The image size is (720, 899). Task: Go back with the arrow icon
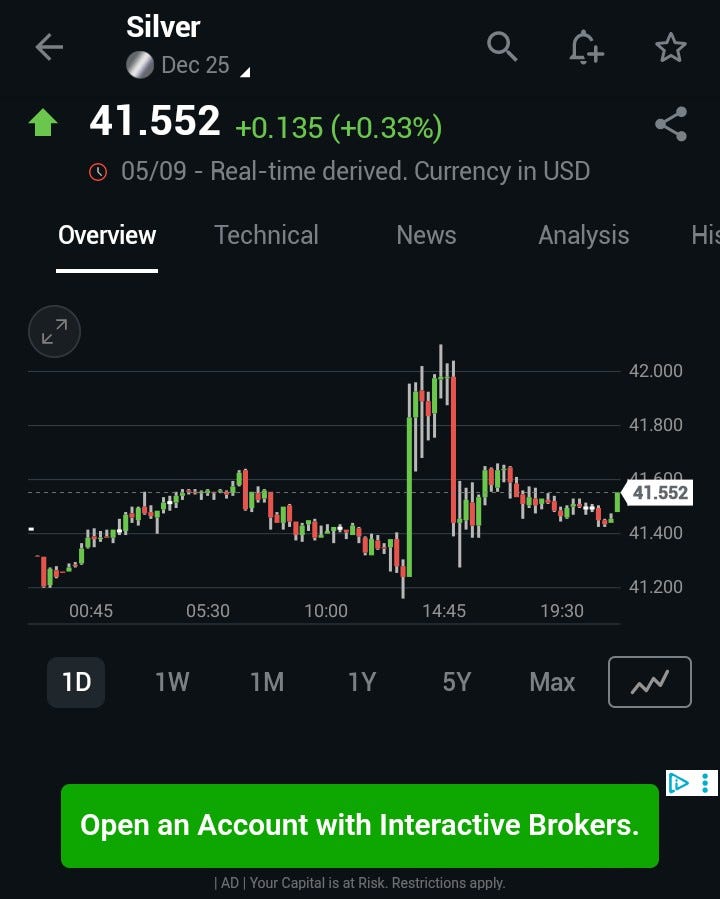click(x=49, y=47)
